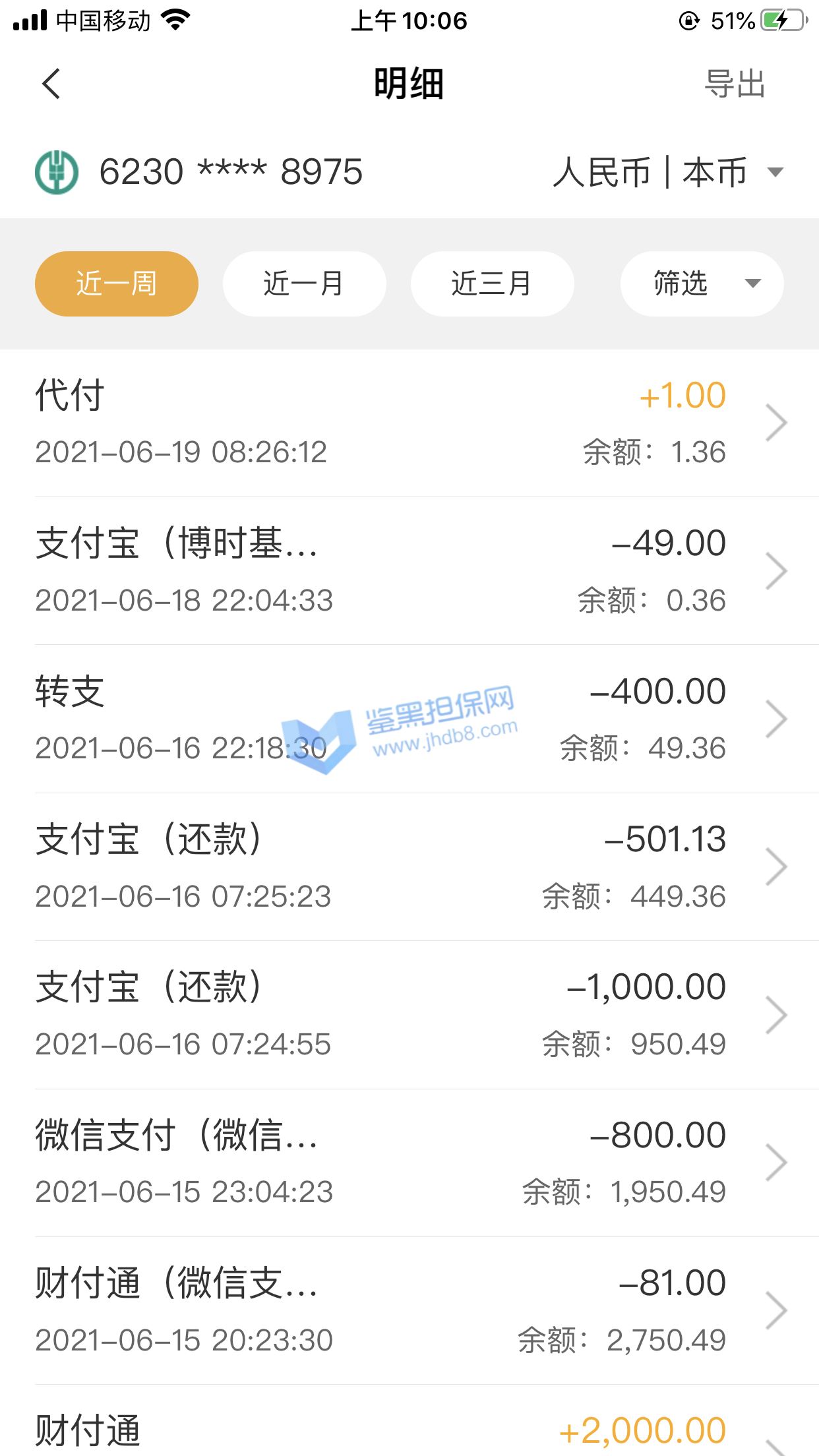Viewport: 819px width, 1456px height.
Task: View the 支付宝 还款 -1,000.00 record
Action: tap(409, 1015)
